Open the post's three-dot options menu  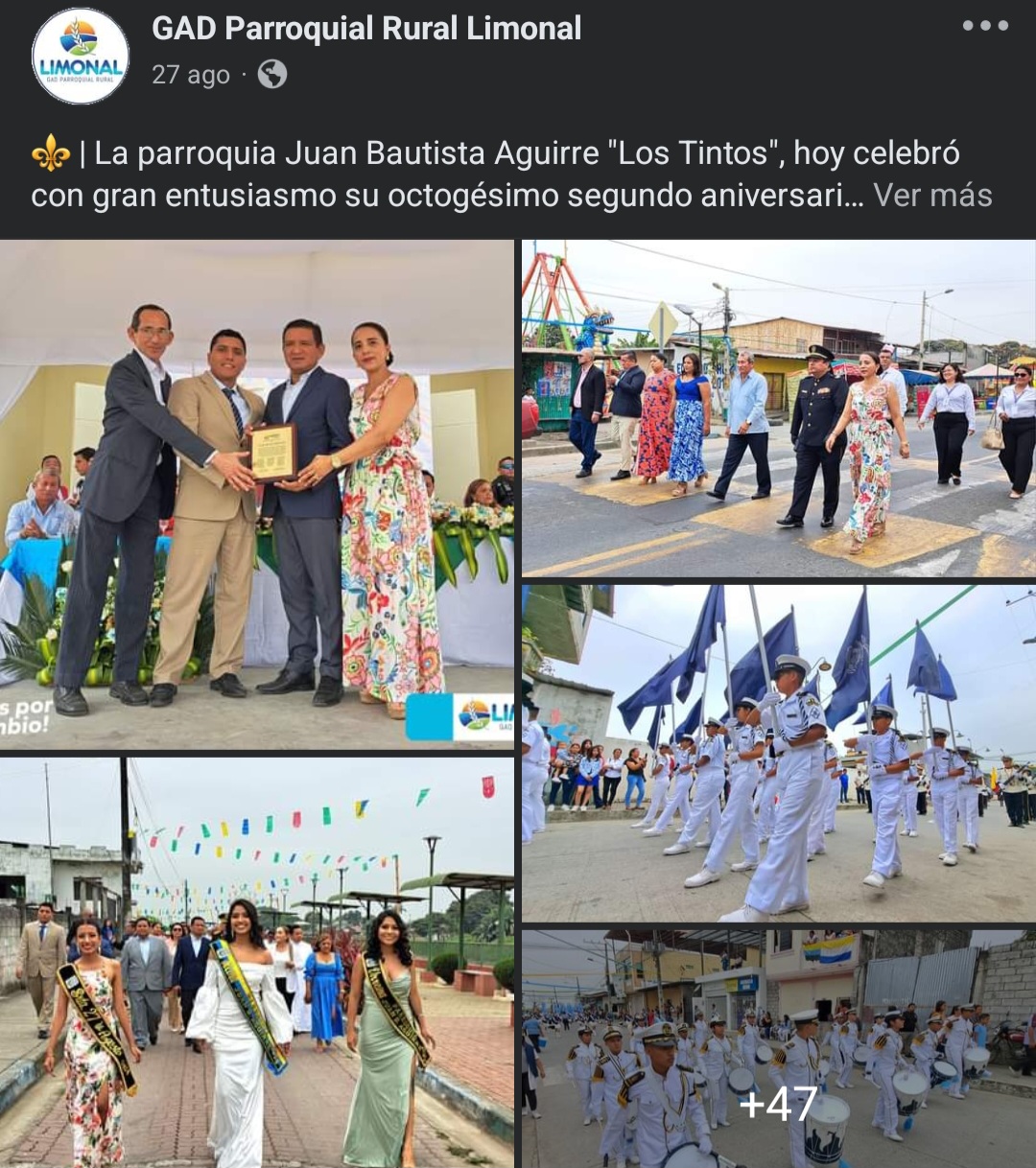[985, 26]
